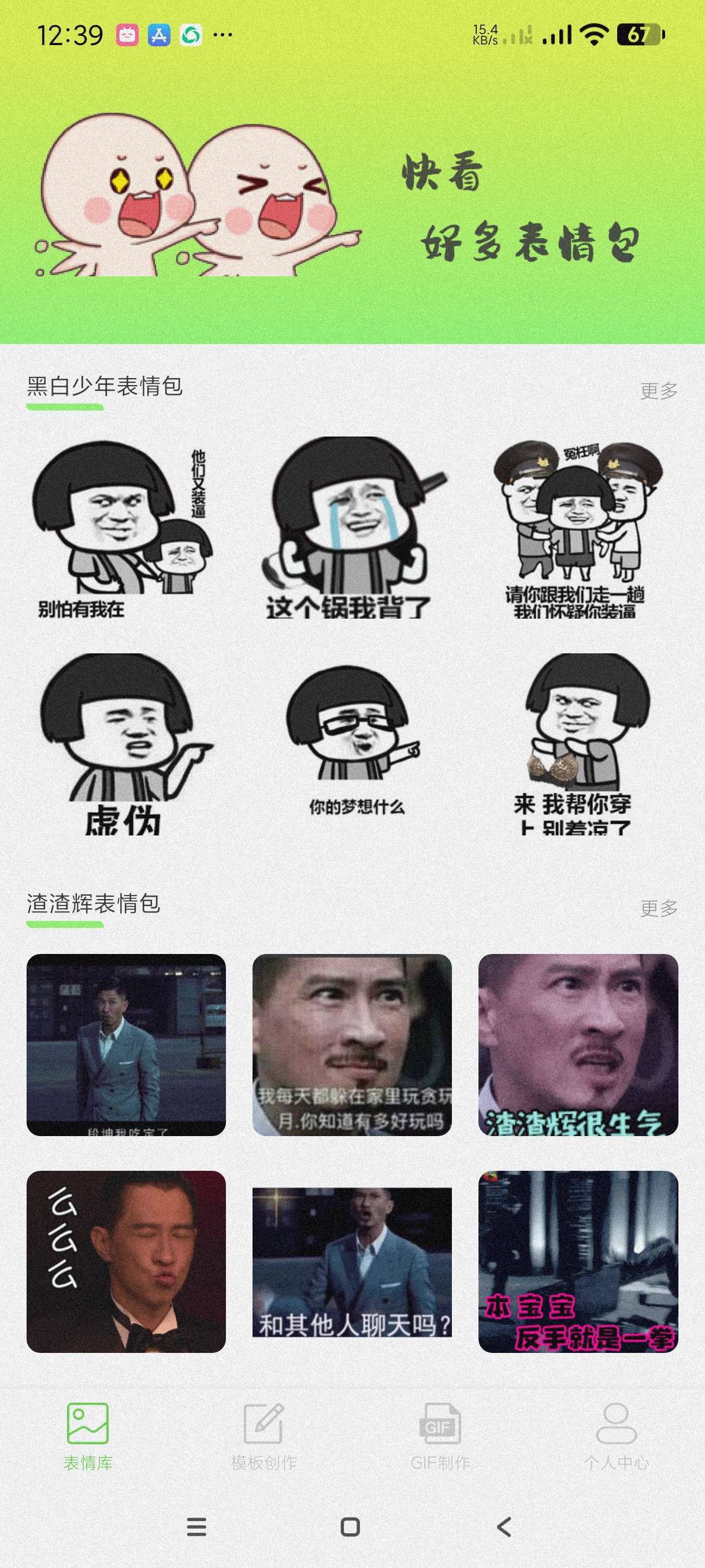Tap 更多 beside 黑白少年表情包

(658, 391)
